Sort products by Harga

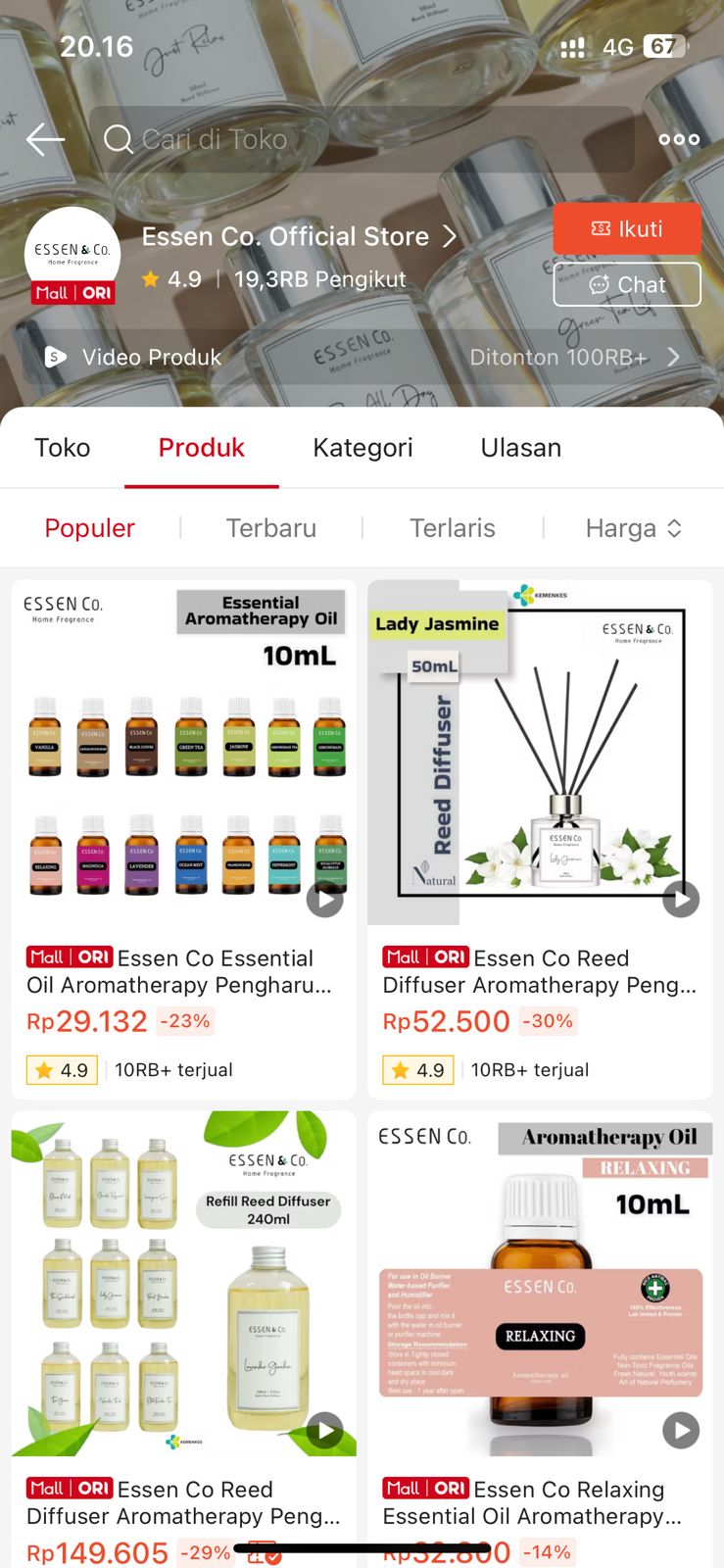[633, 528]
